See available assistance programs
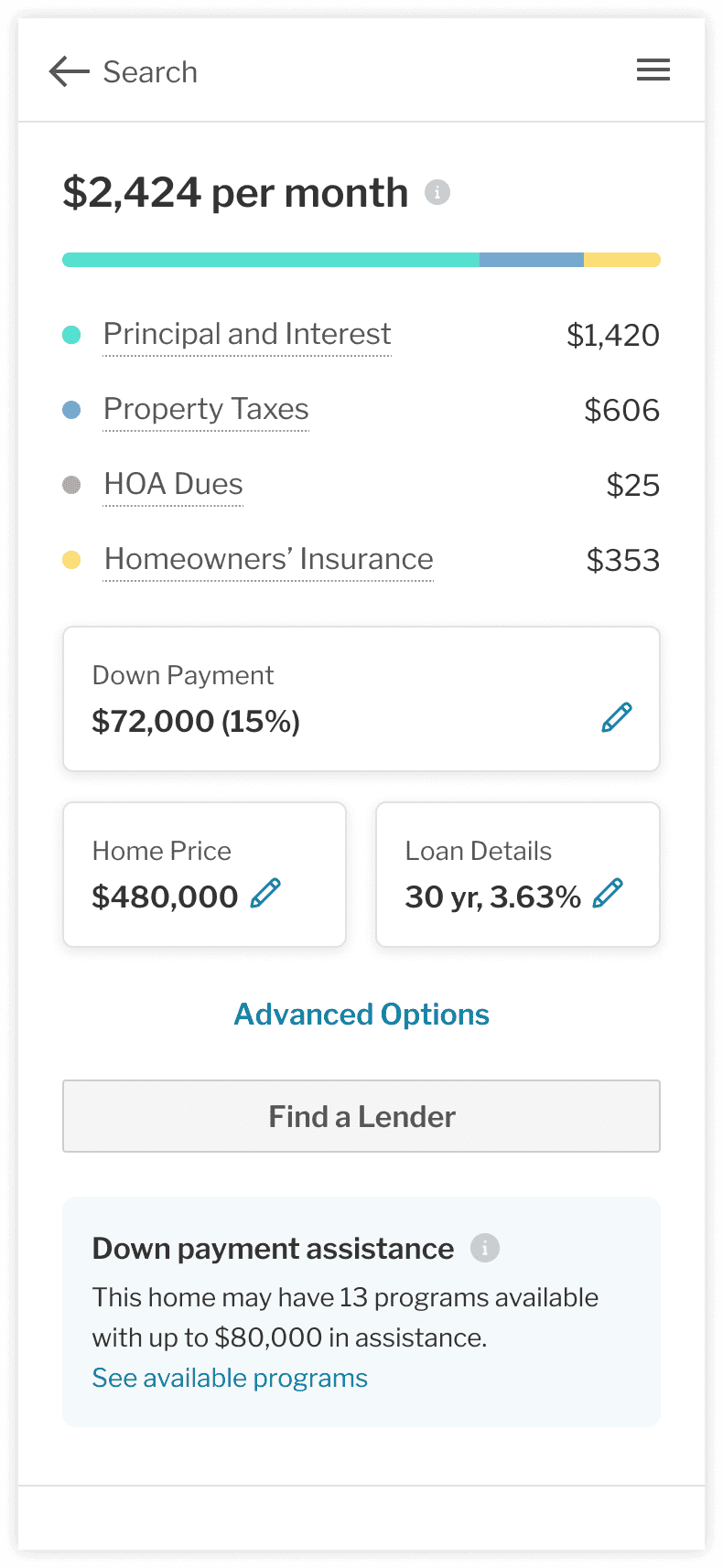Image resolution: width=723 pixels, height=1568 pixels. pos(230,1379)
